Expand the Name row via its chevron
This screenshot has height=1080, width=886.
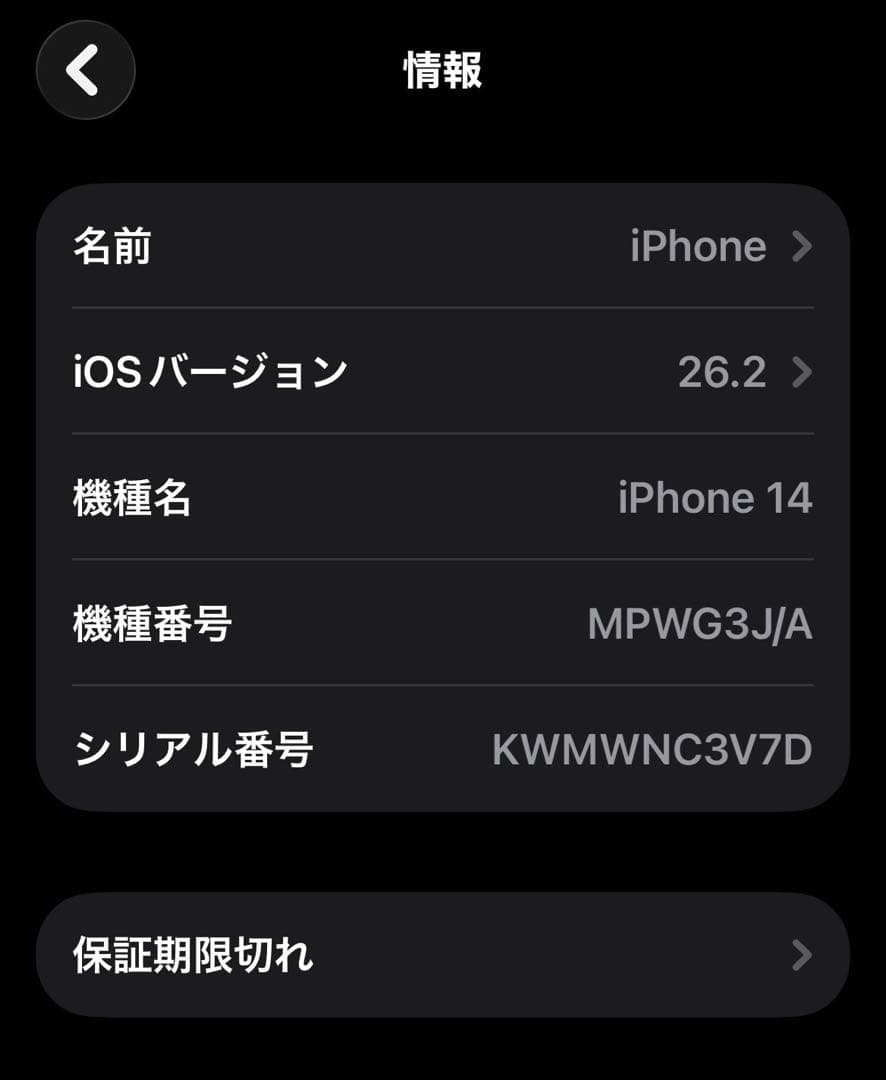[801, 248]
